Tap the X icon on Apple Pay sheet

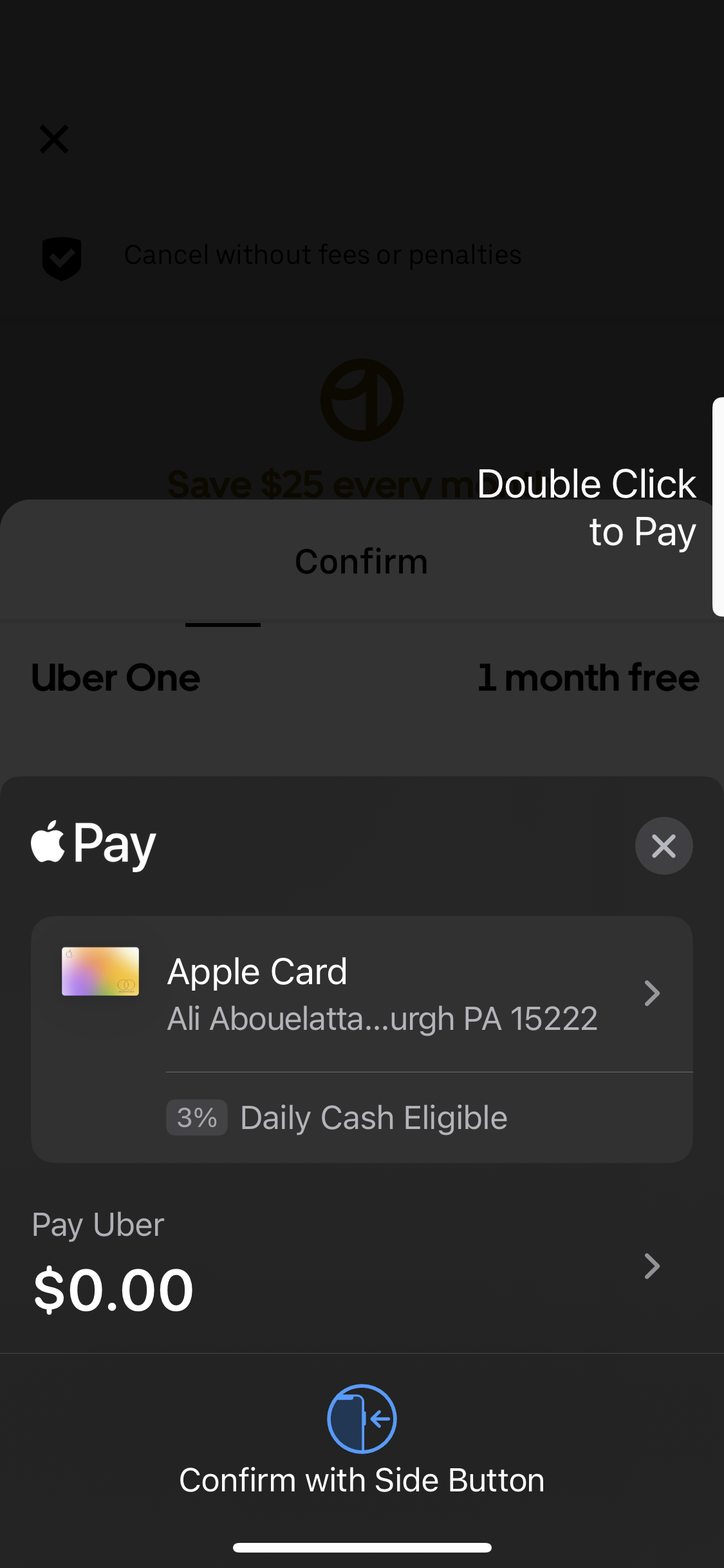664,846
